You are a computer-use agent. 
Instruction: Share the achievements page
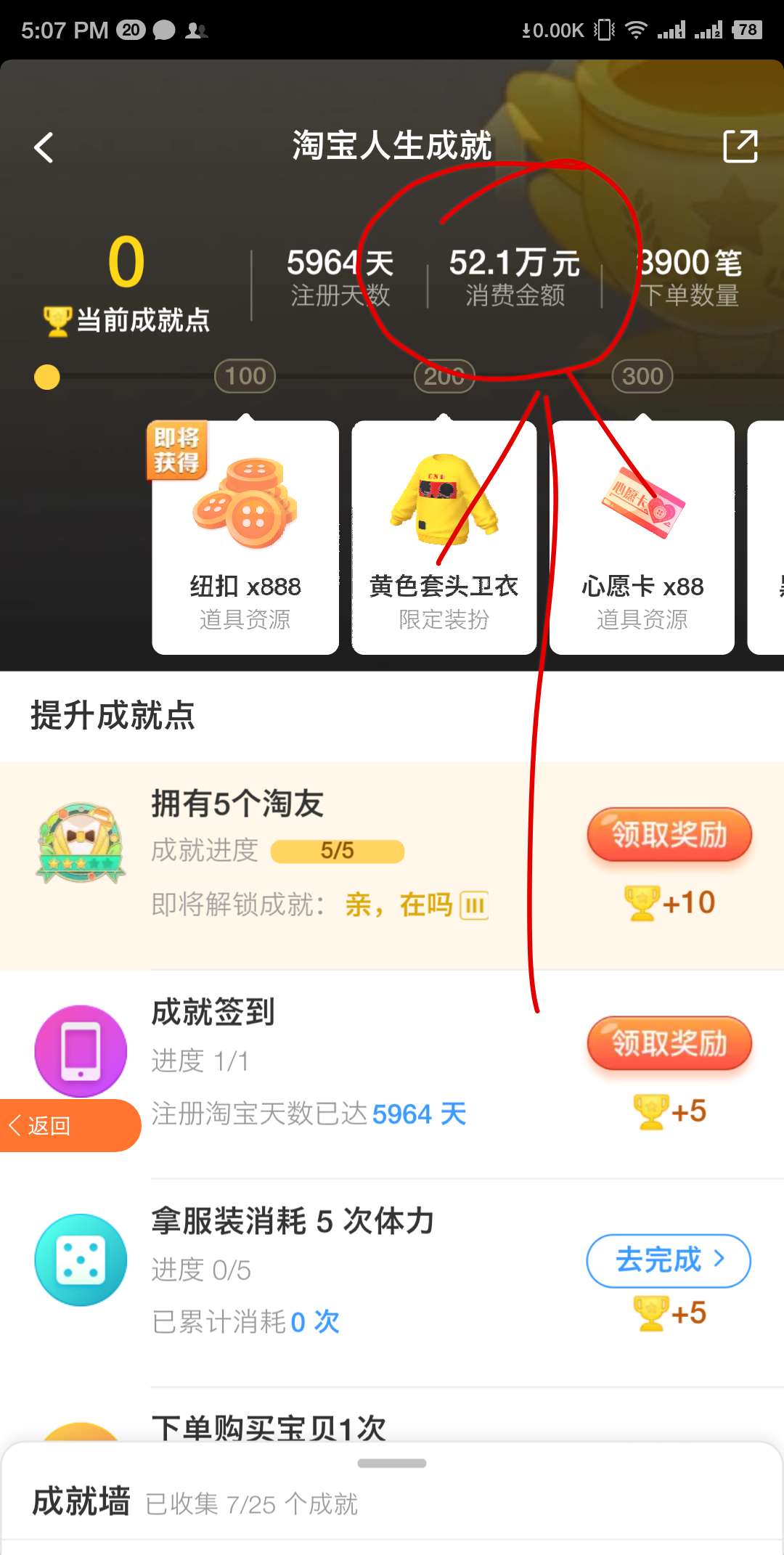(740, 147)
